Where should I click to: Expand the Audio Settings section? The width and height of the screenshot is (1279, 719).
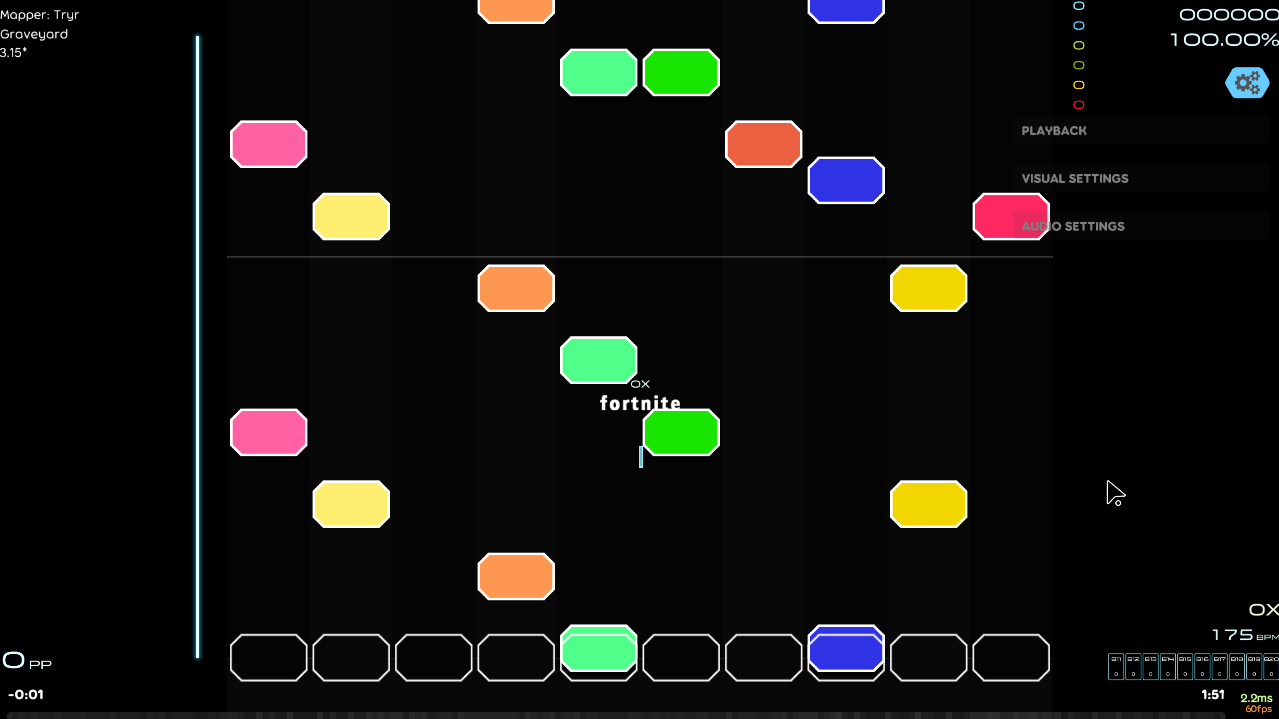(1140, 227)
